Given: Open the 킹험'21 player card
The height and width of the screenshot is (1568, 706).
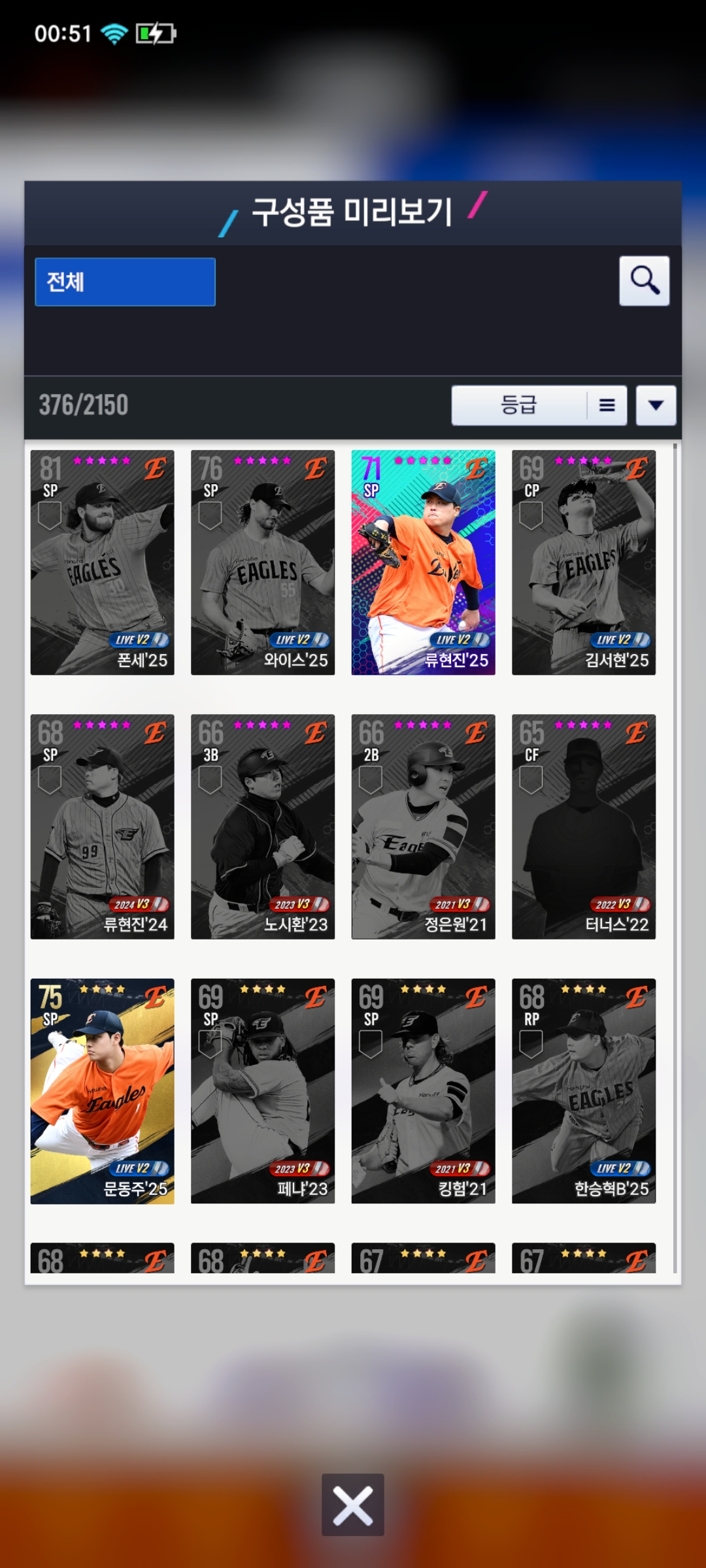Looking at the screenshot, I should (423, 1090).
